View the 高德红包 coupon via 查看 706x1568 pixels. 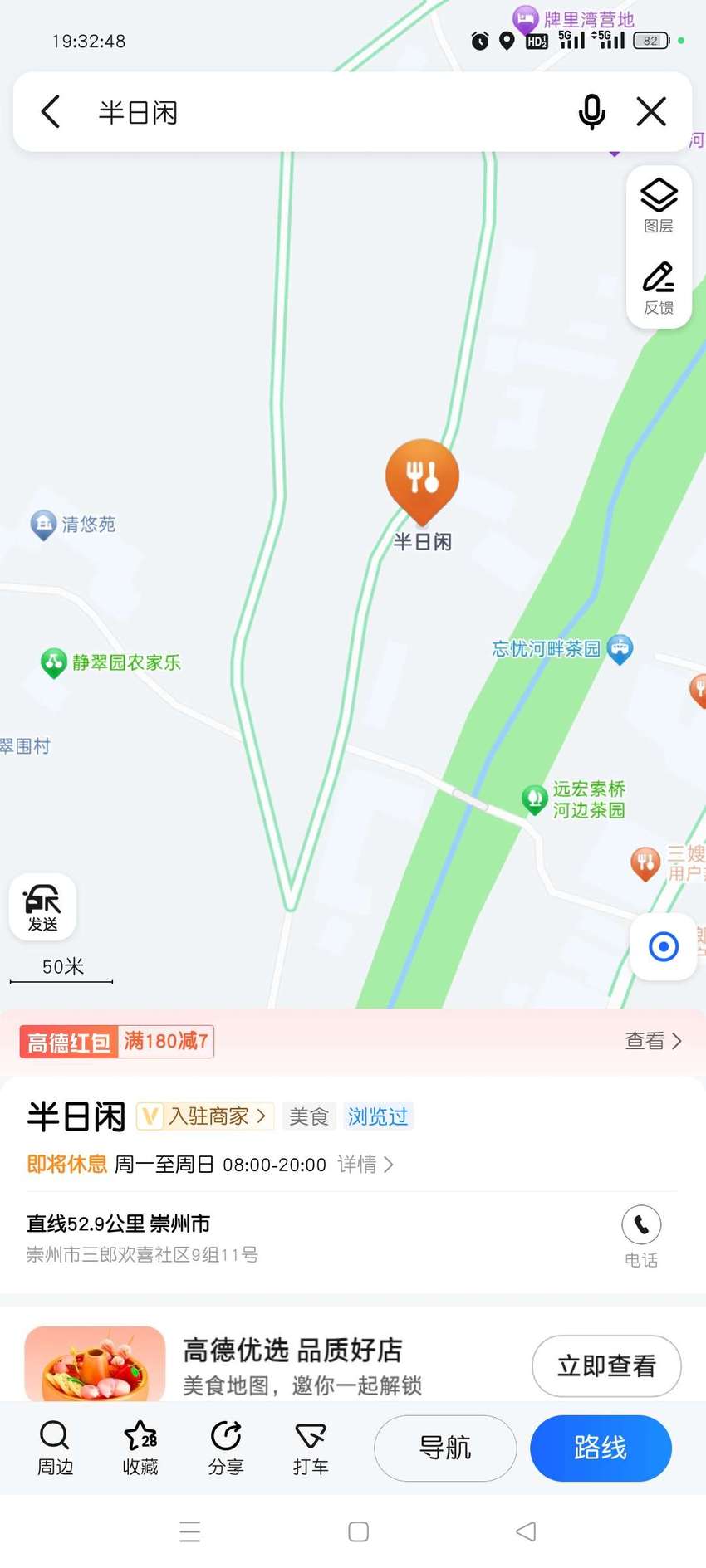(x=653, y=1041)
